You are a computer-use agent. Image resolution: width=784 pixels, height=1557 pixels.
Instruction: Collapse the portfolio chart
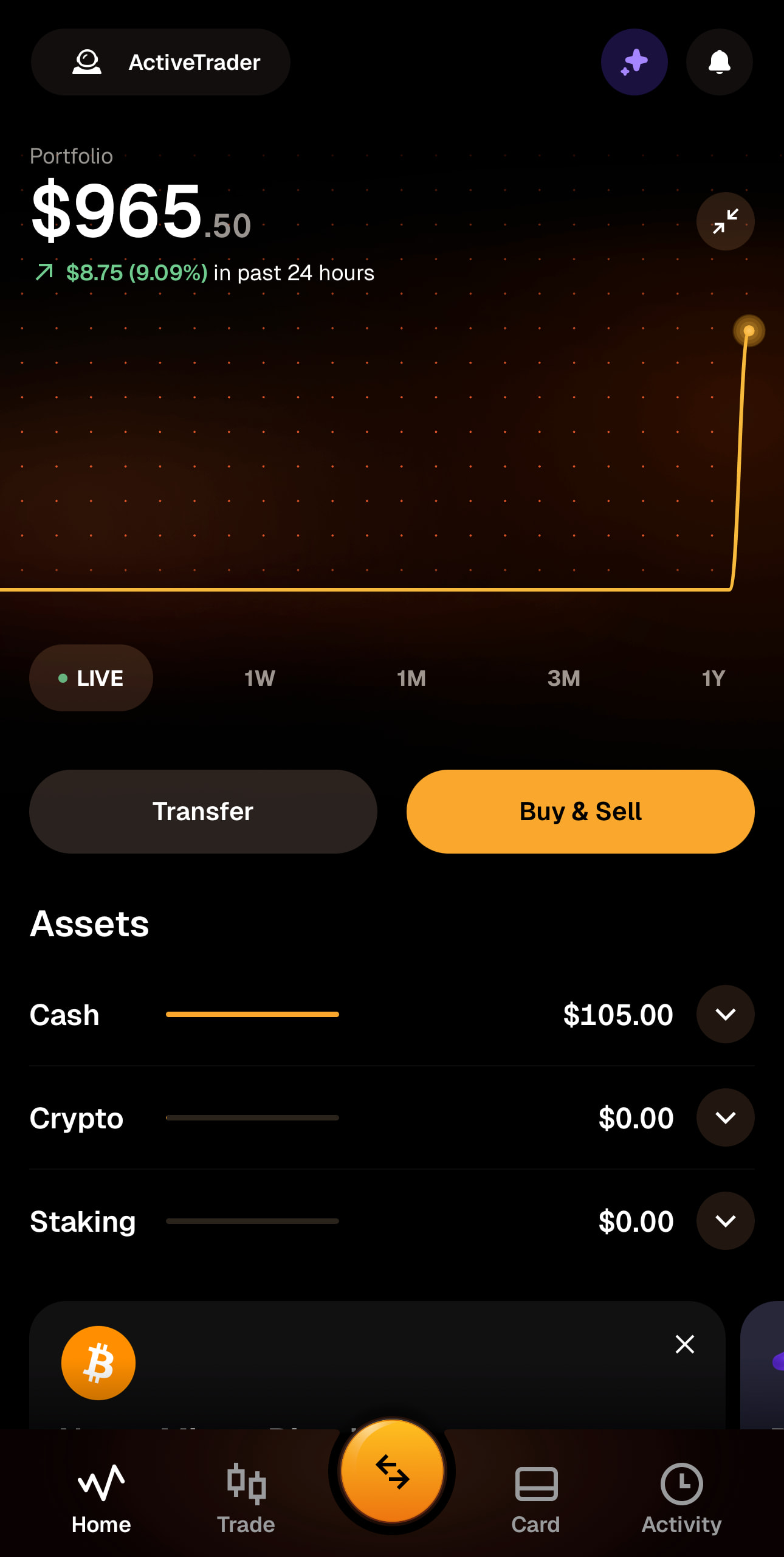pyautogui.click(x=725, y=221)
